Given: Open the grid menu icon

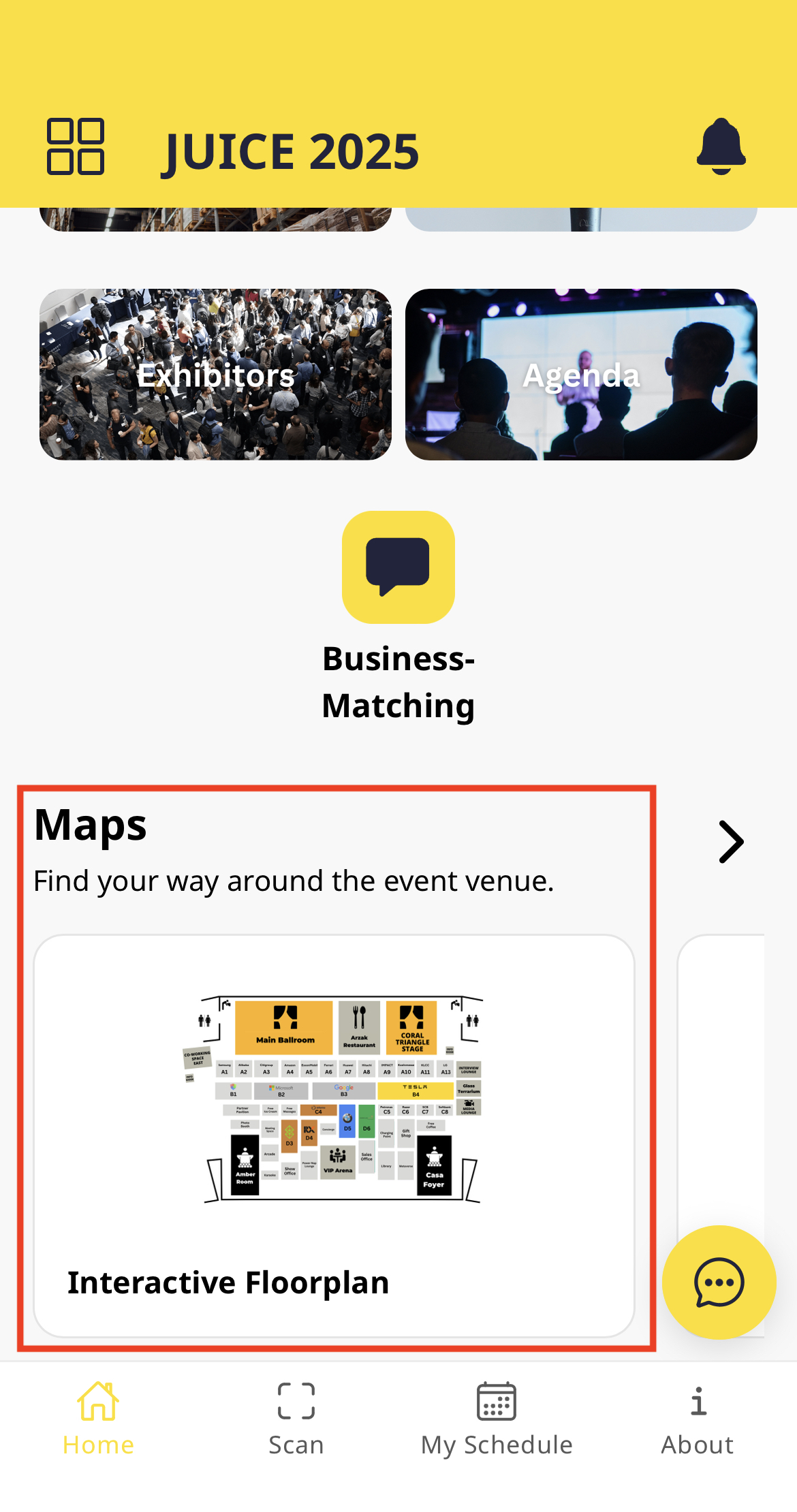Looking at the screenshot, I should coord(76,146).
